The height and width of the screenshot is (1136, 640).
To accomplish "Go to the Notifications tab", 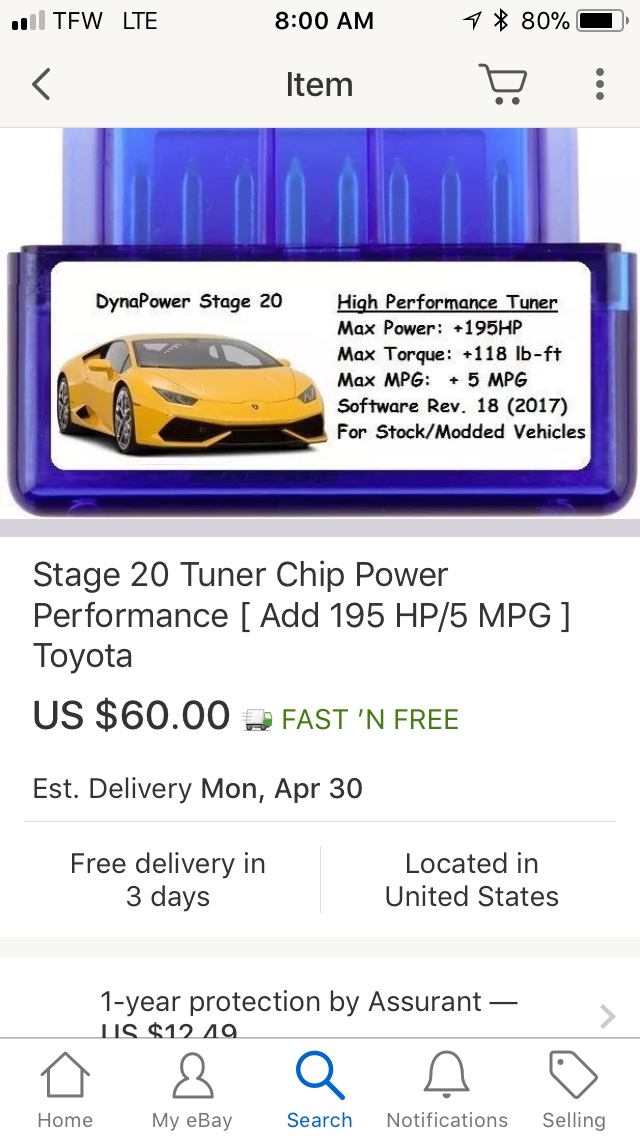I will click(447, 1090).
